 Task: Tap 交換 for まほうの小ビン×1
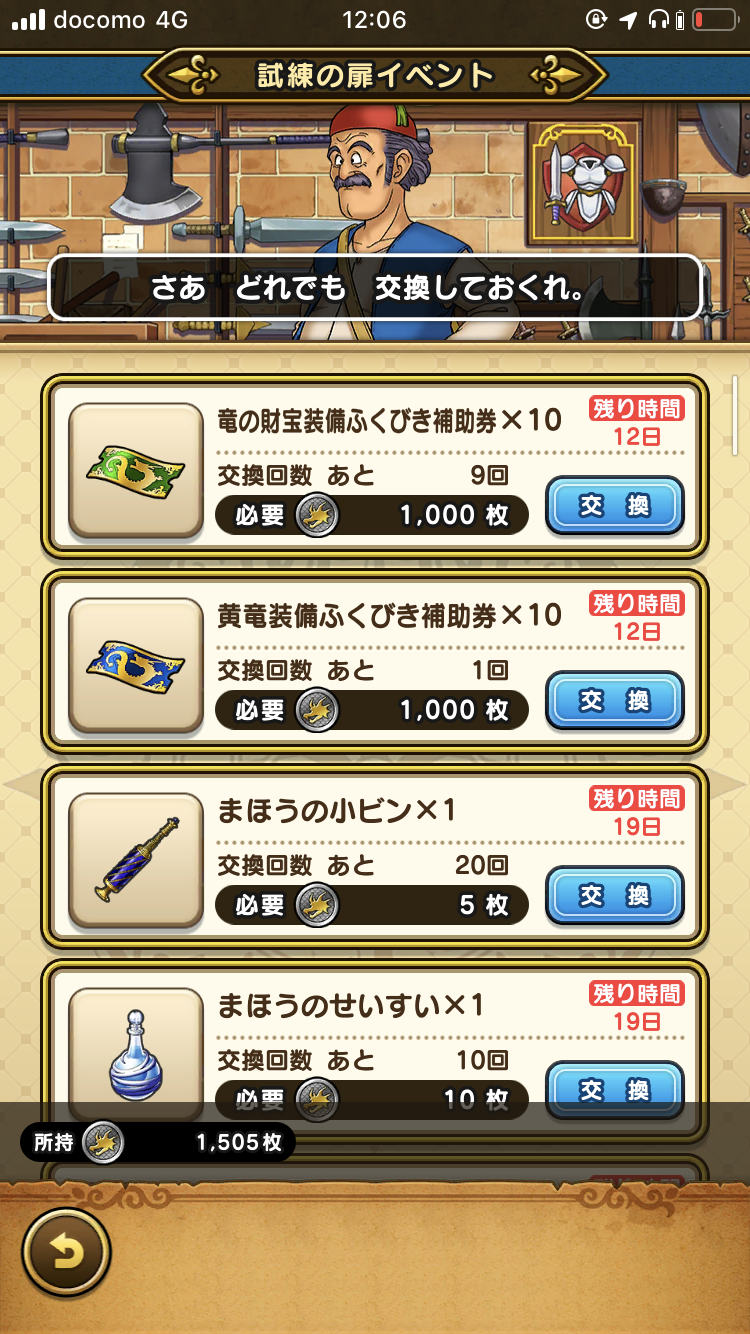pos(614,896)
